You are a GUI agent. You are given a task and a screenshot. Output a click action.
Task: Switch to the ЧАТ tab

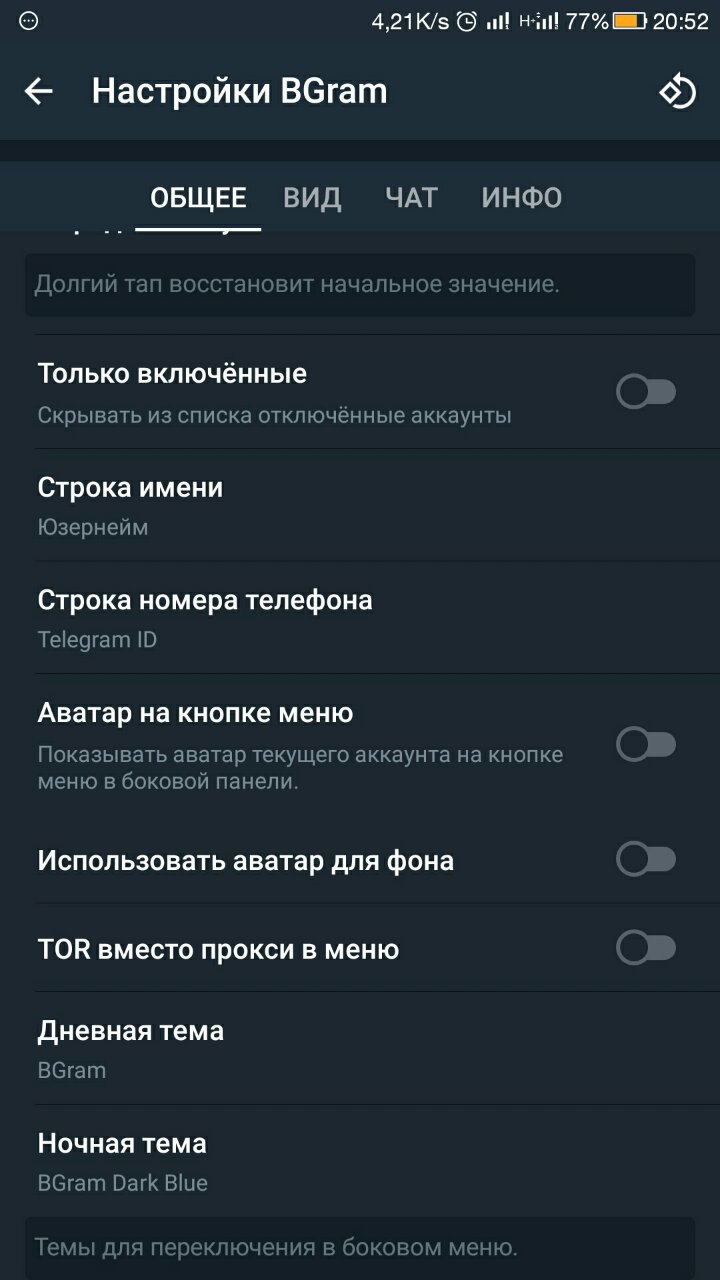point(411,197)
